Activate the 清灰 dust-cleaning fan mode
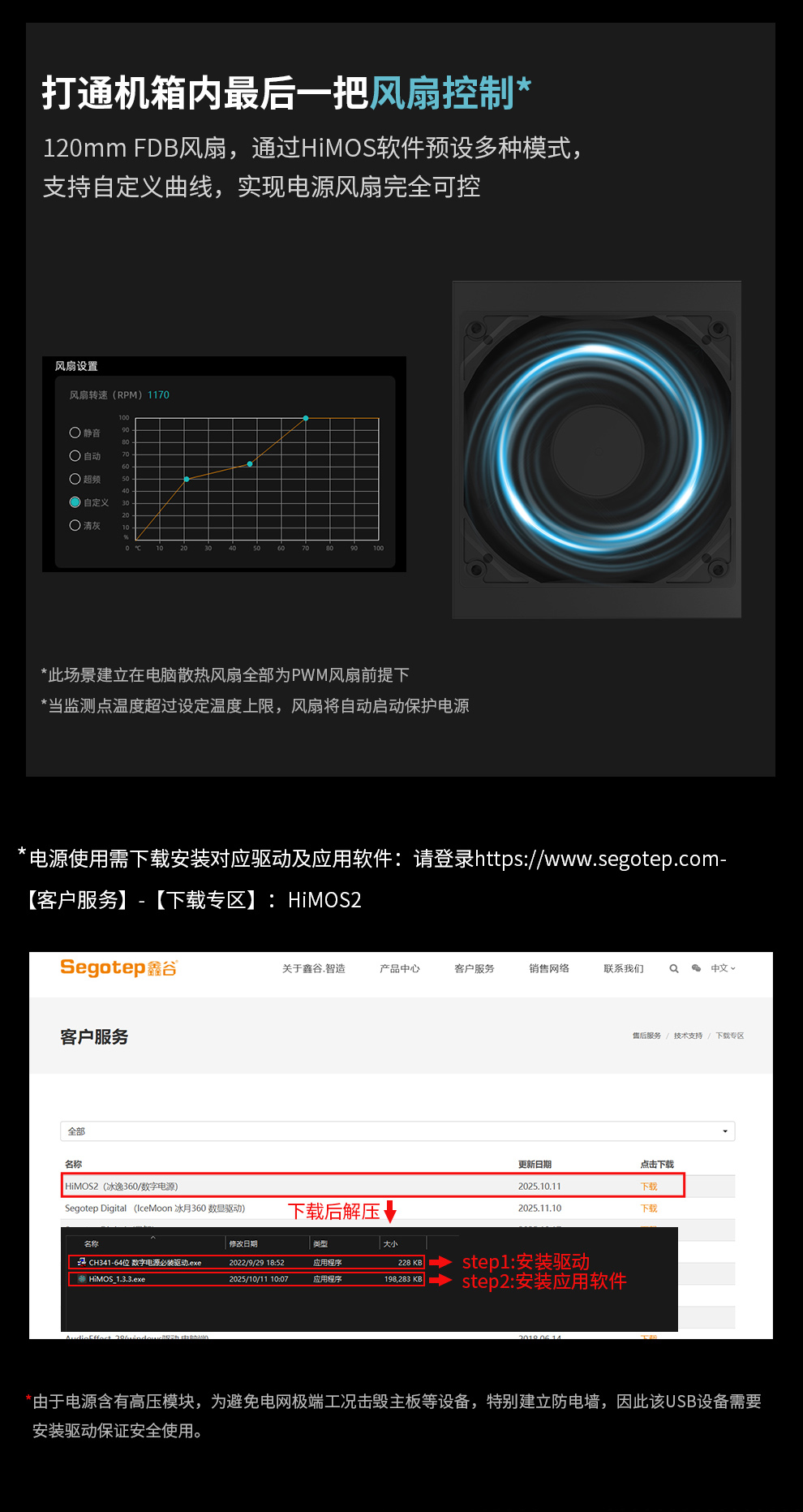The width and height of the screenshot is (803, 1512). click(x=74, y=525)
